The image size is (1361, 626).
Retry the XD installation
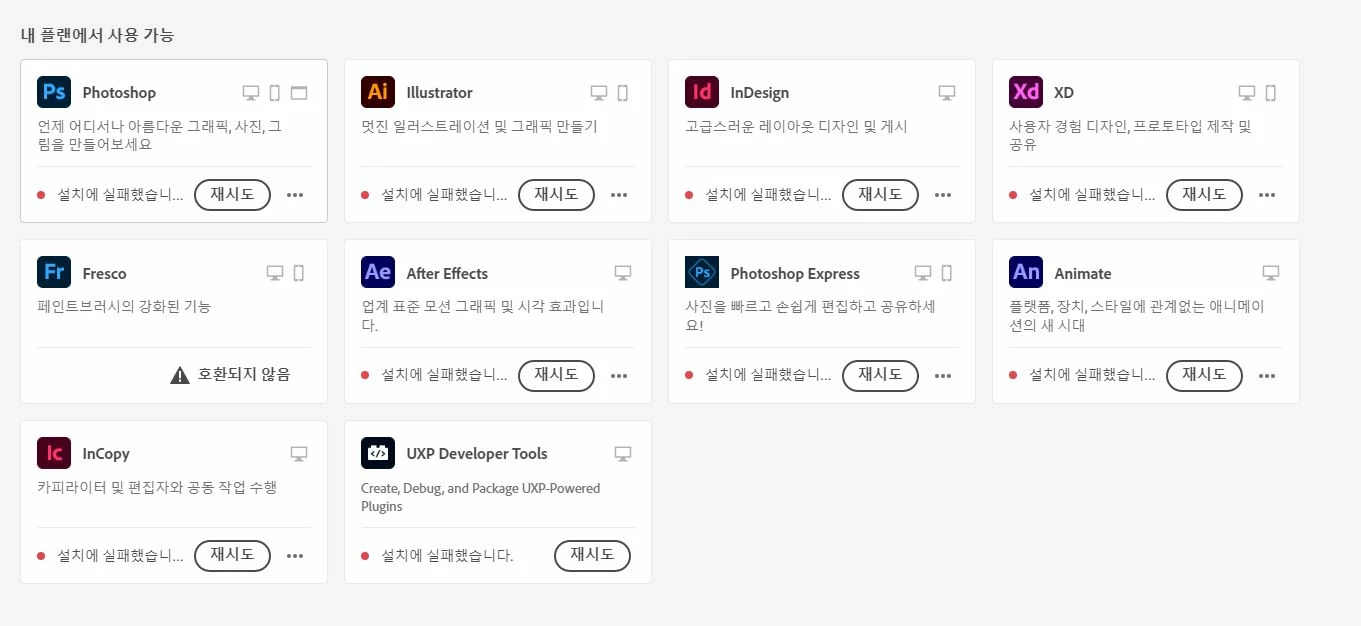point(1204,195)
